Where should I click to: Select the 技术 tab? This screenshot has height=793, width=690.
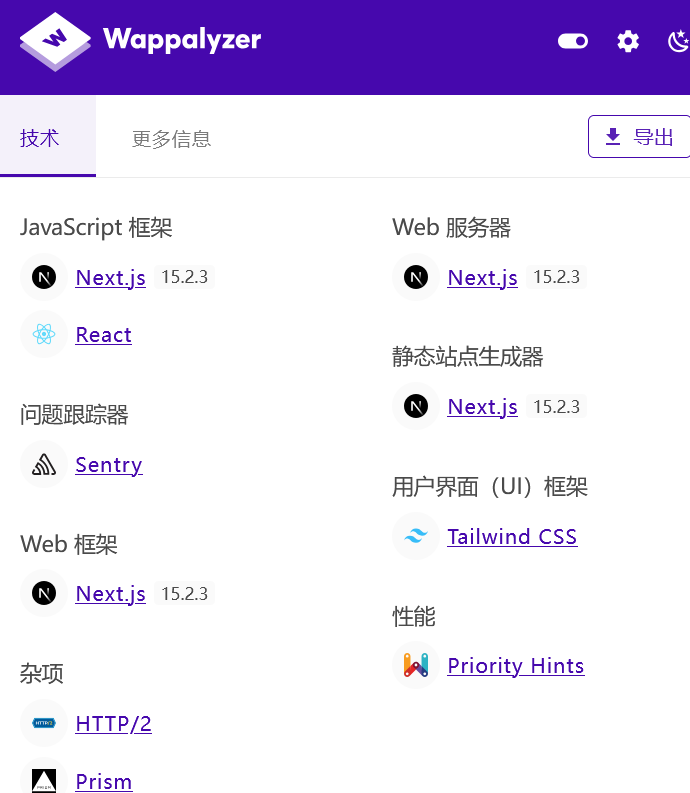pos(48,137)
